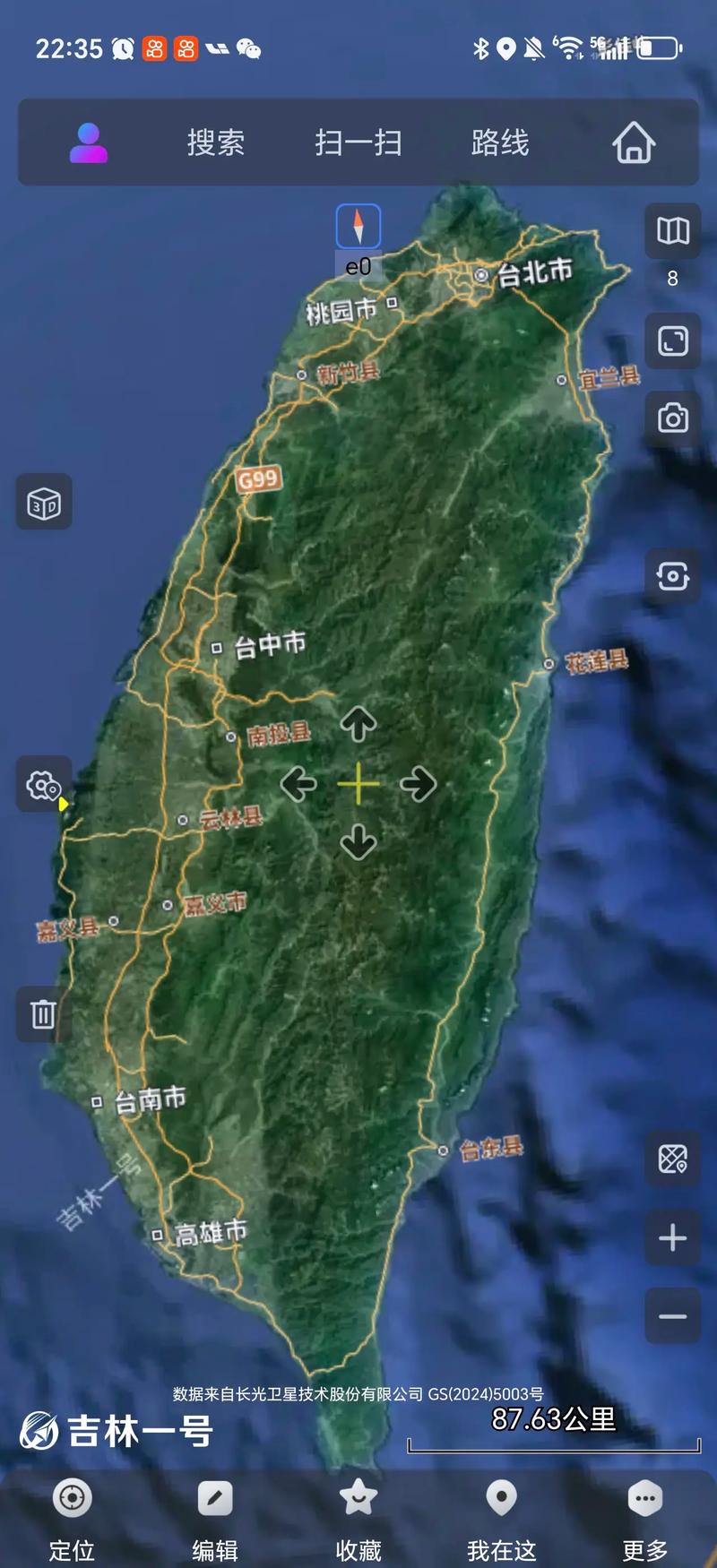Open the user profile icon
The width and height of the screenshot is (717, 1568).
tap(89, 142)
